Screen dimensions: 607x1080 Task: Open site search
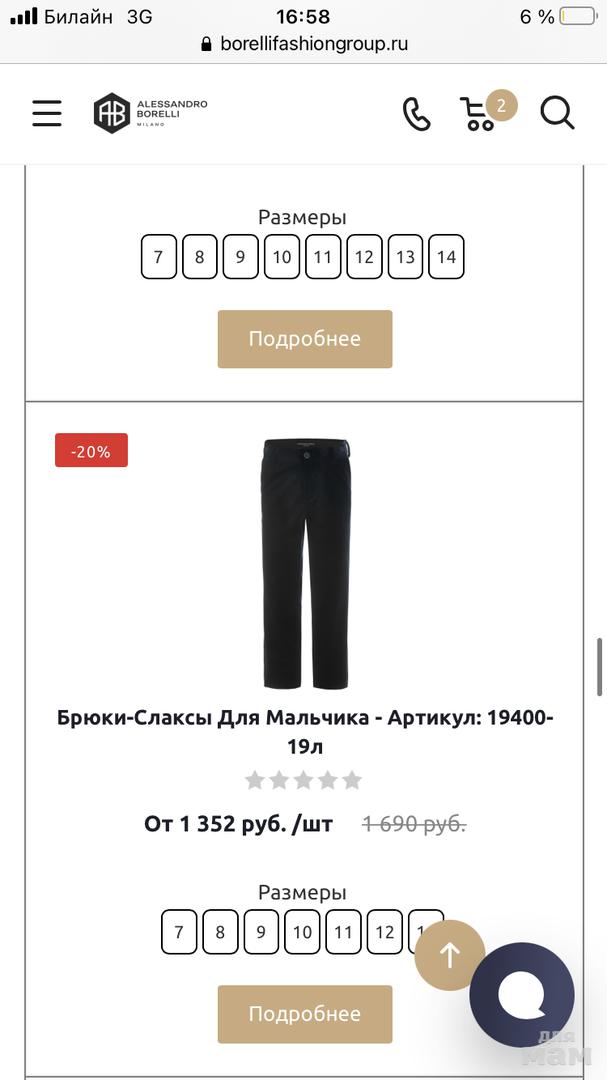(x=557, y=113)
